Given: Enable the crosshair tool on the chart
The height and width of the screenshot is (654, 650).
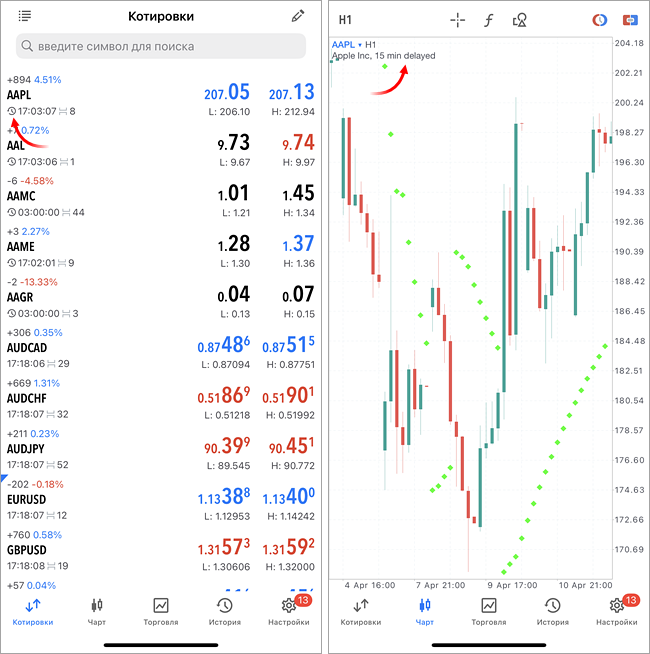Looking at the screenshot, I should (x=458, y=19).
